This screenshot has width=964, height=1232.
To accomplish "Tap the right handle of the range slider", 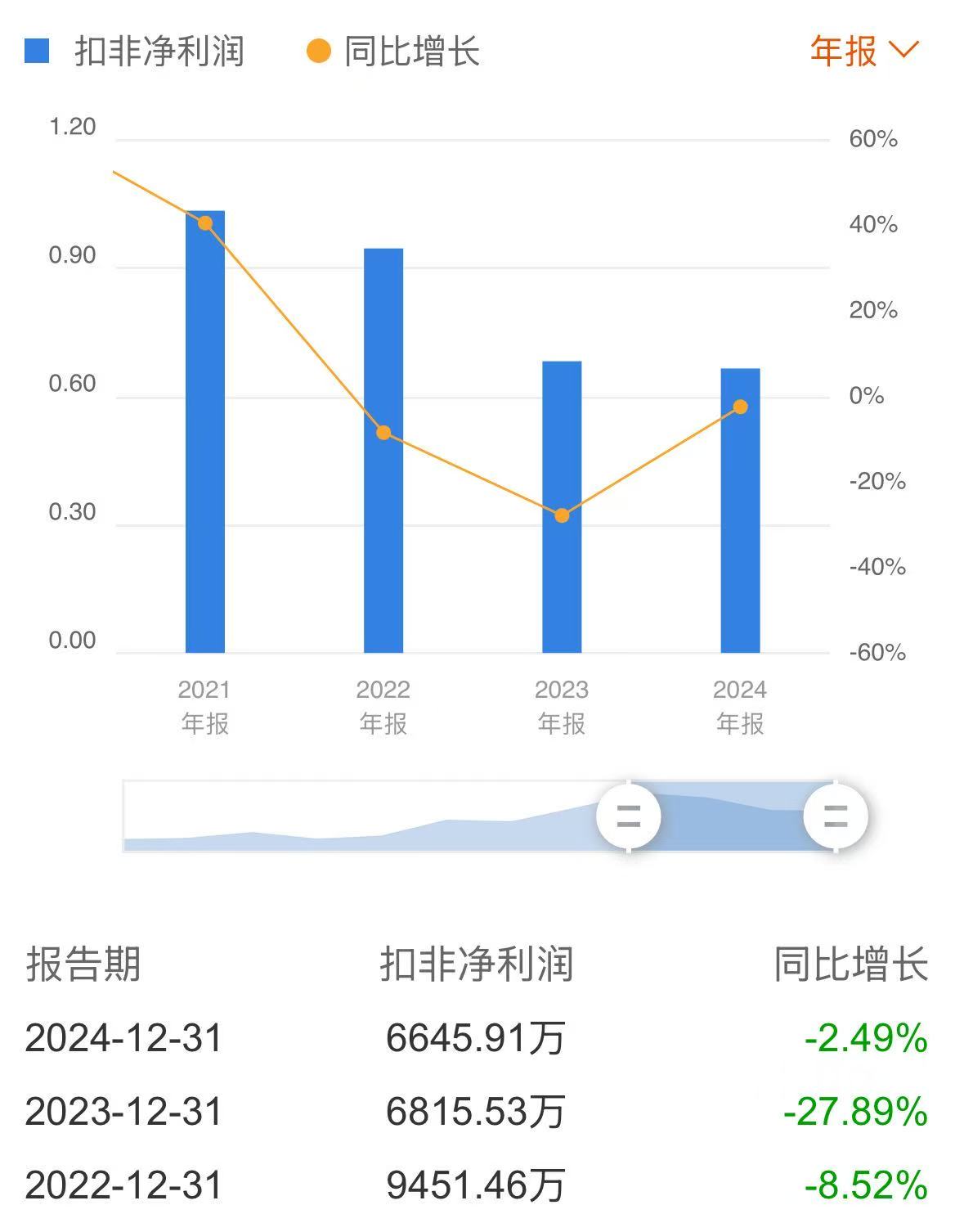I will coord(835,816).
